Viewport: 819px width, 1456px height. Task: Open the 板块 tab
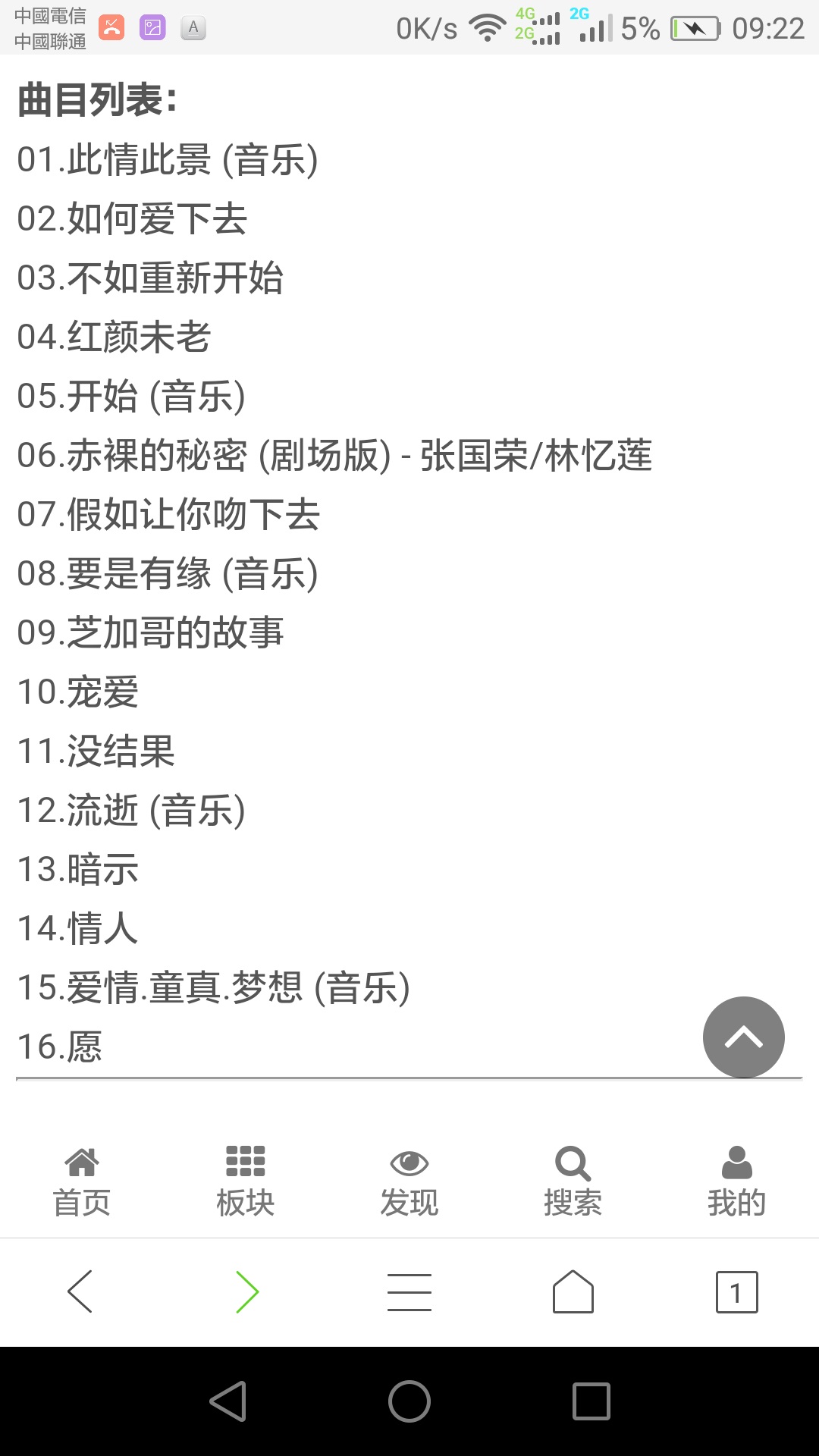(246, 1181)
